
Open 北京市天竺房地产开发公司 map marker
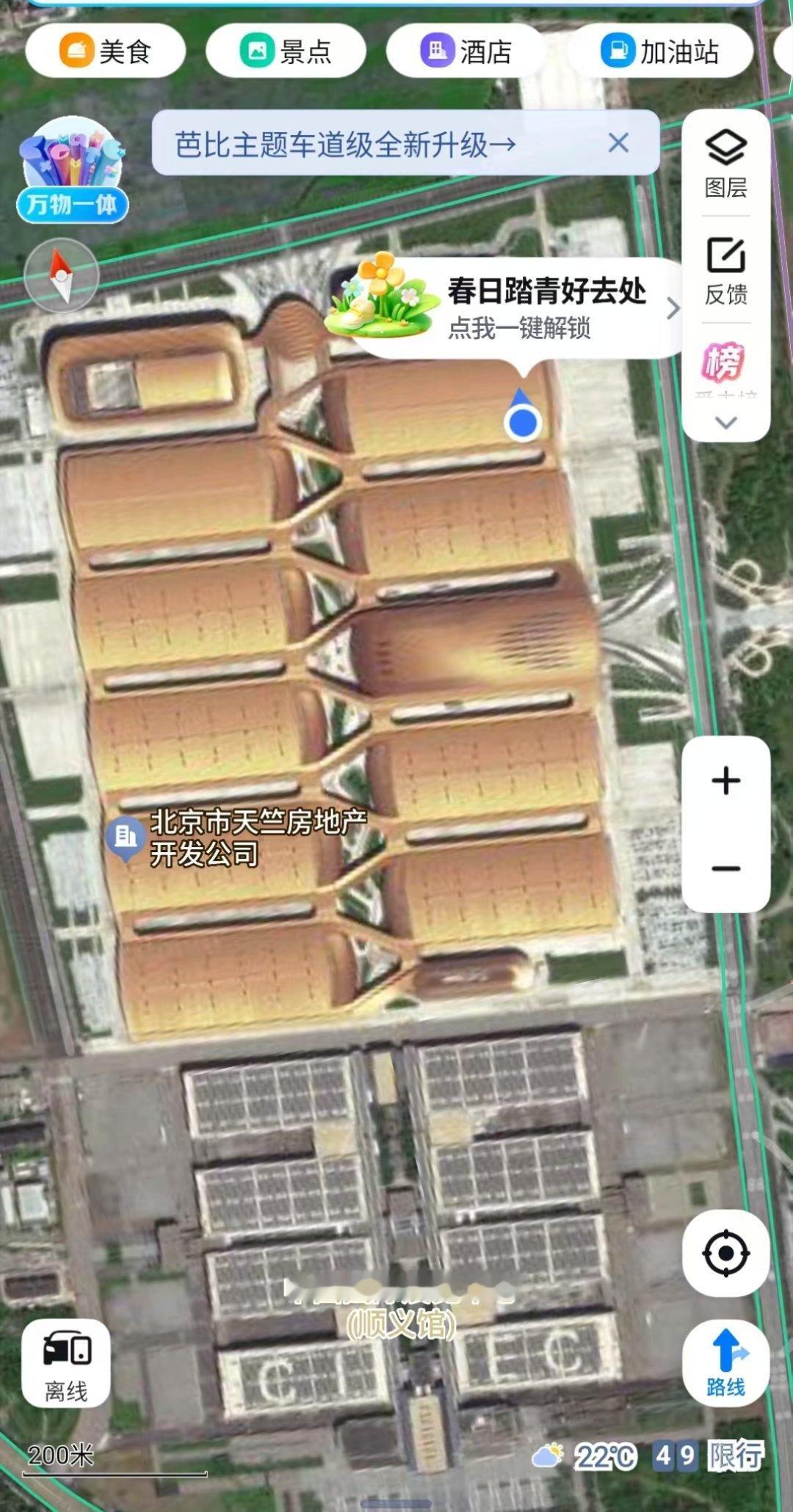coord(126,837)
